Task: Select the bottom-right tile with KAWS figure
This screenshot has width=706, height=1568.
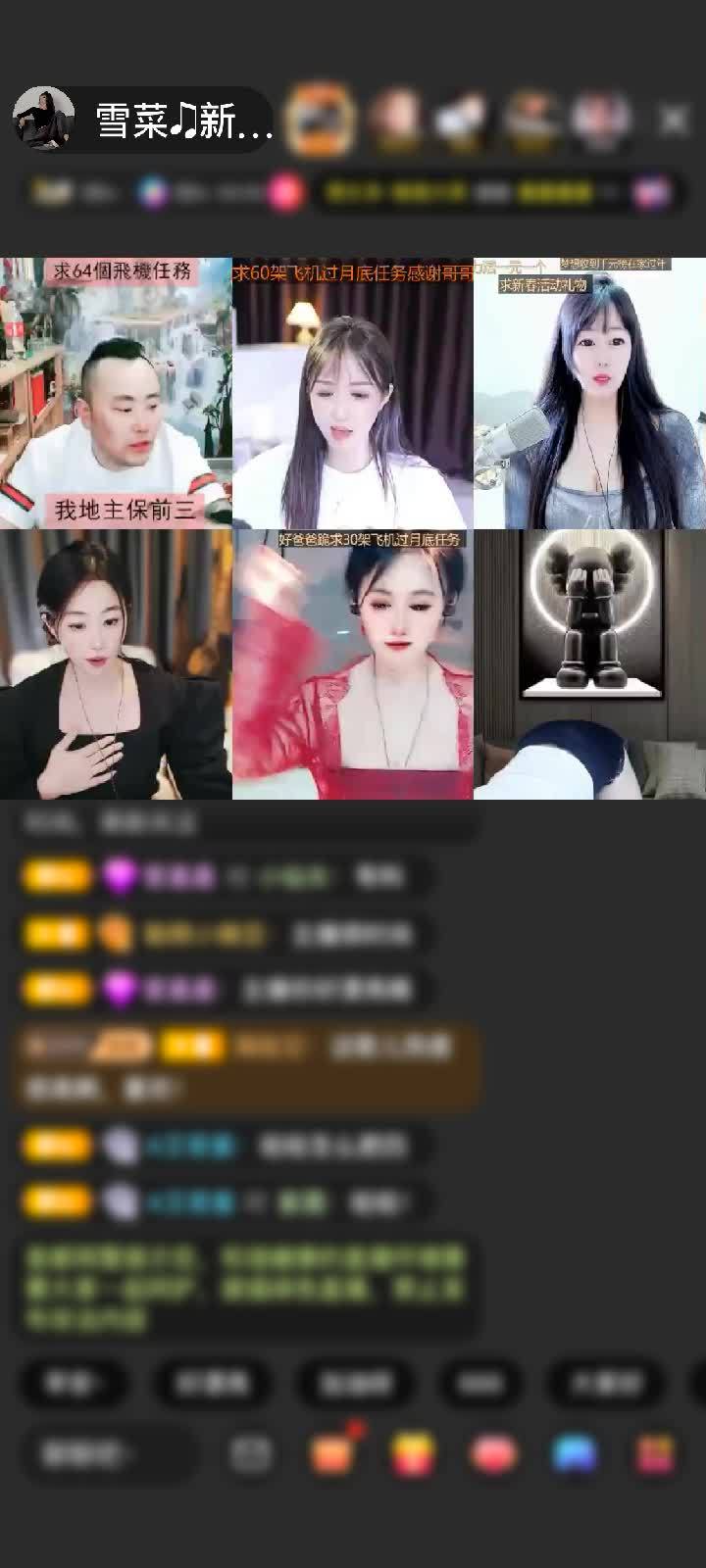Action: click(588, 666)
